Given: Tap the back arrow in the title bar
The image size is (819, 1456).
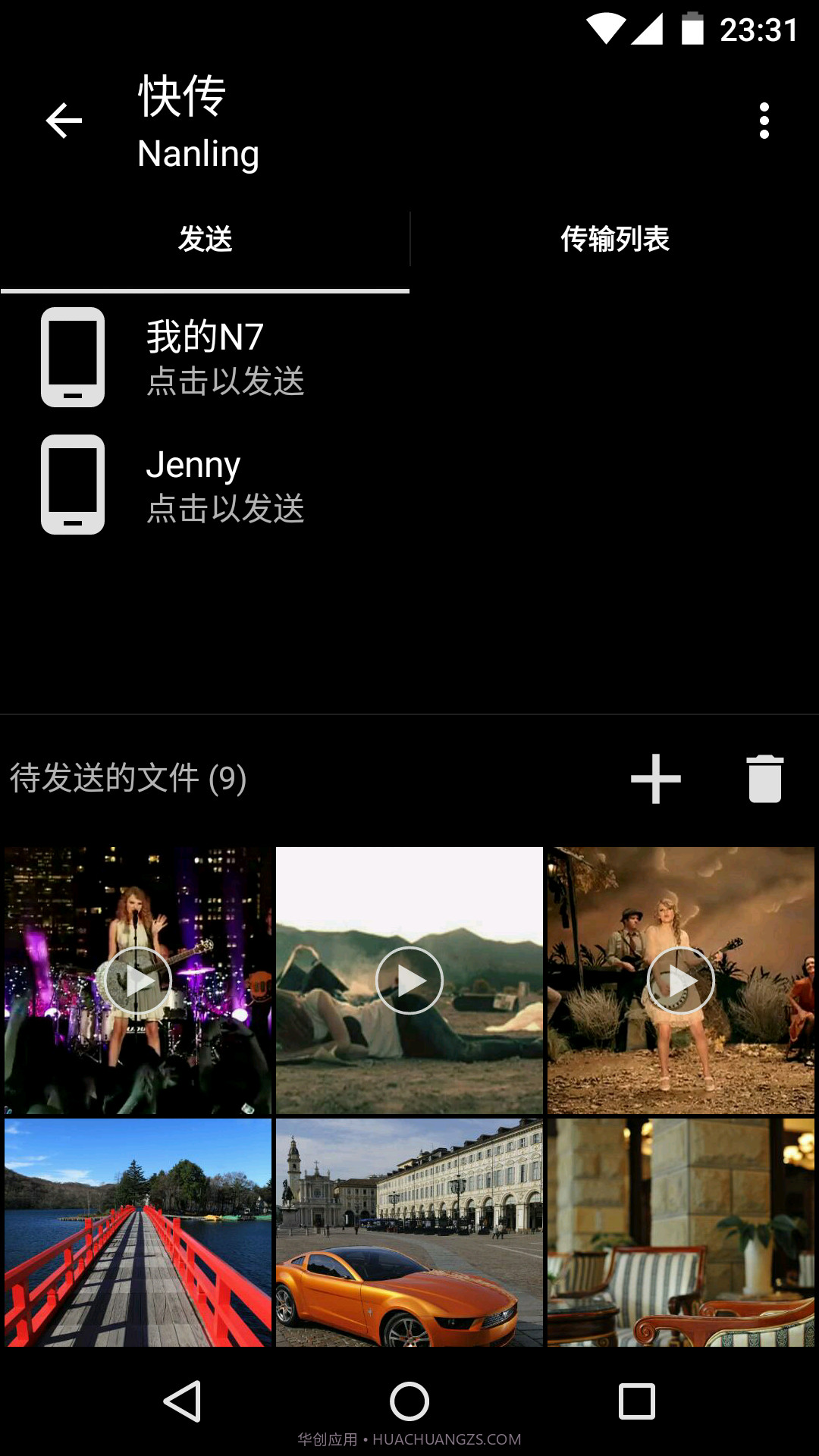Looking at the screenshot, I should (x=63, y=121).
